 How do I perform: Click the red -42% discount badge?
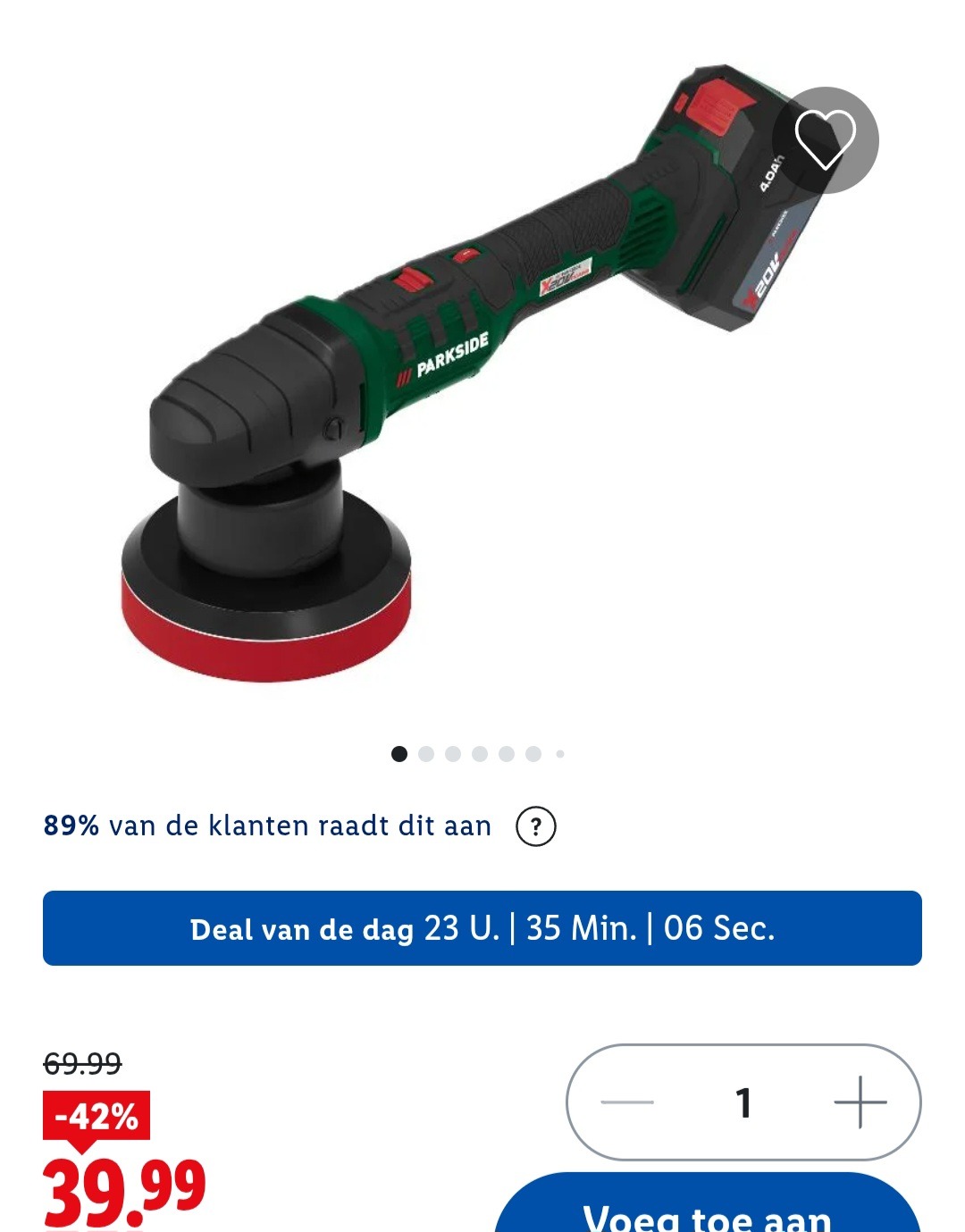tap(95, 1116)
